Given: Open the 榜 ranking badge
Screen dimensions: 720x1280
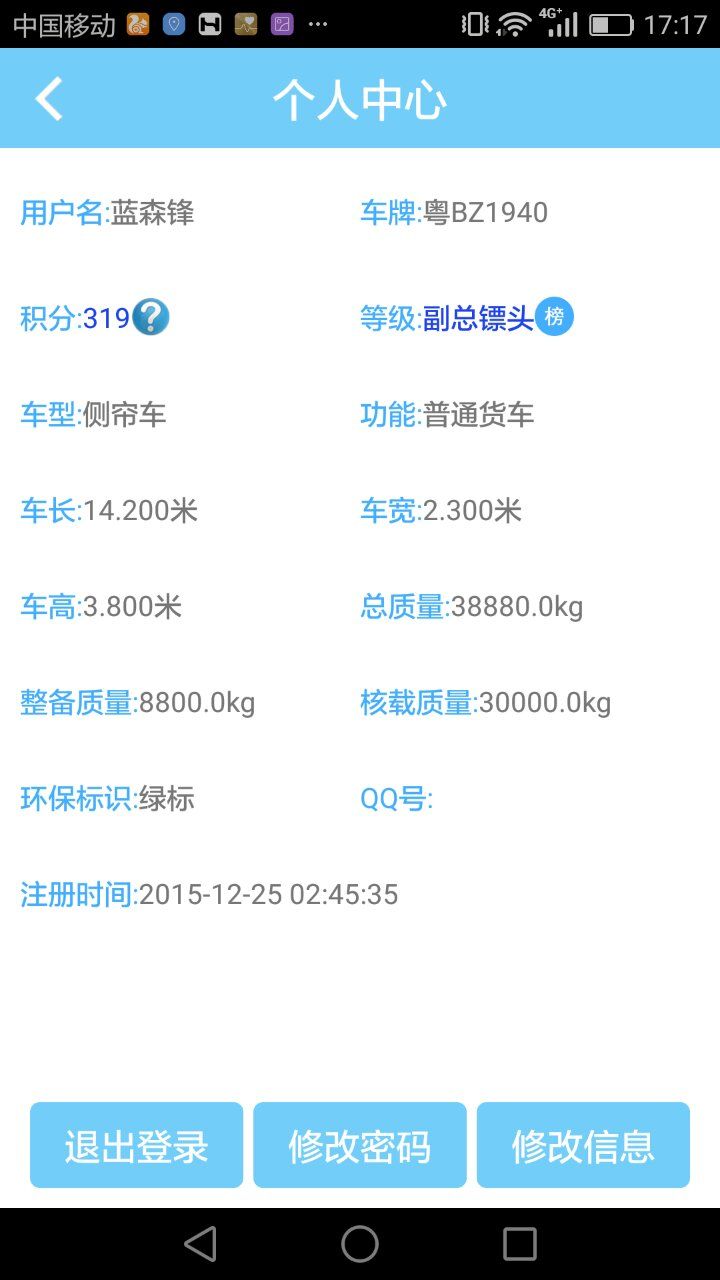Looking at the screenshot, I should 555,318.
